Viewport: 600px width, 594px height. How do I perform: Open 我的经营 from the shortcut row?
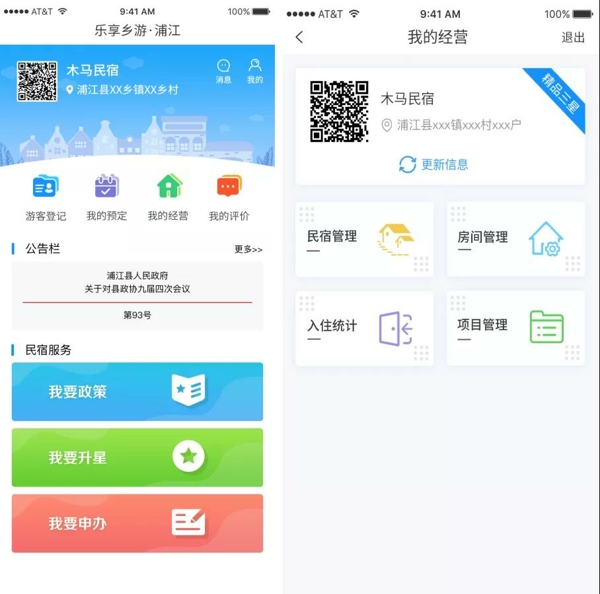pos(168,197)
